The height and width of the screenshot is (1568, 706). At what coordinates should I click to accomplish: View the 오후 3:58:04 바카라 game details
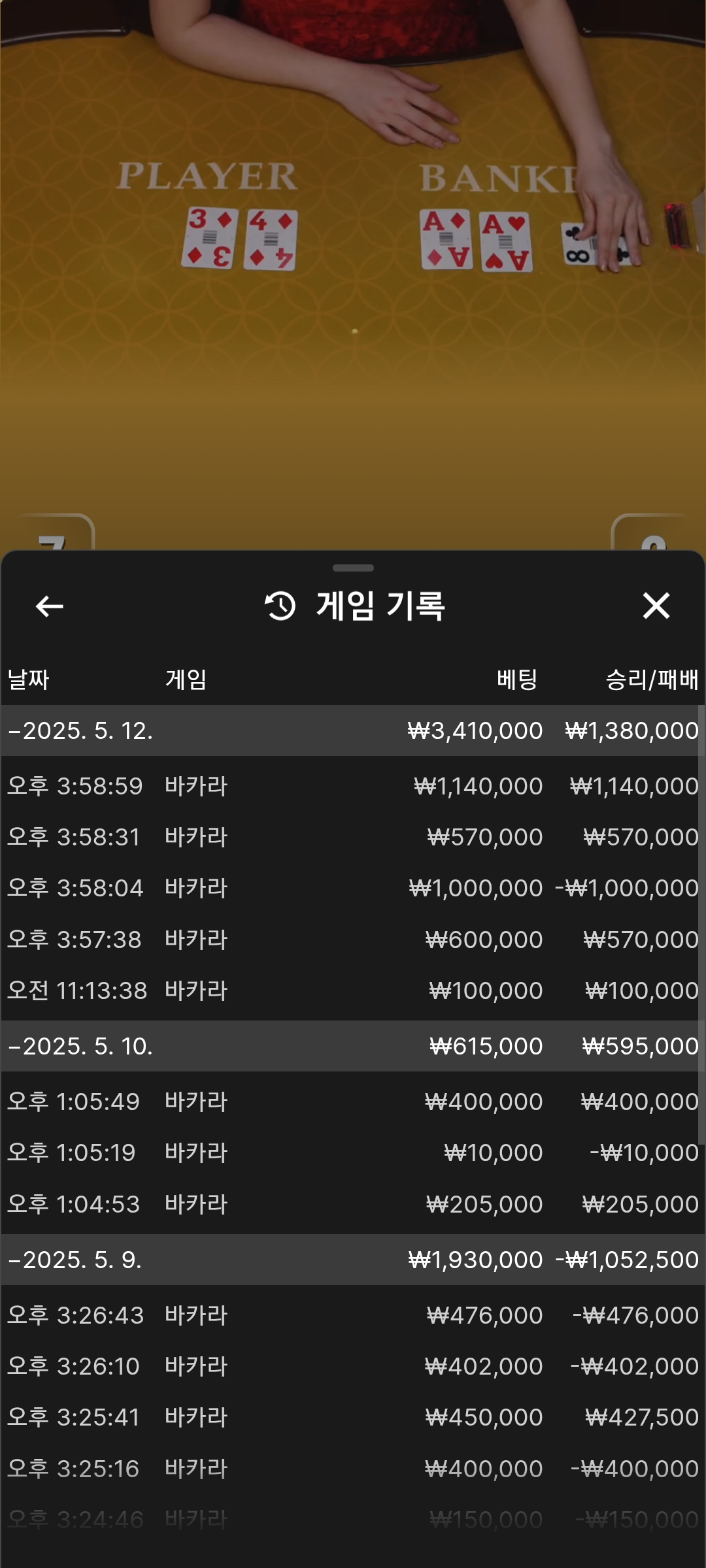(x=353, y=888)
